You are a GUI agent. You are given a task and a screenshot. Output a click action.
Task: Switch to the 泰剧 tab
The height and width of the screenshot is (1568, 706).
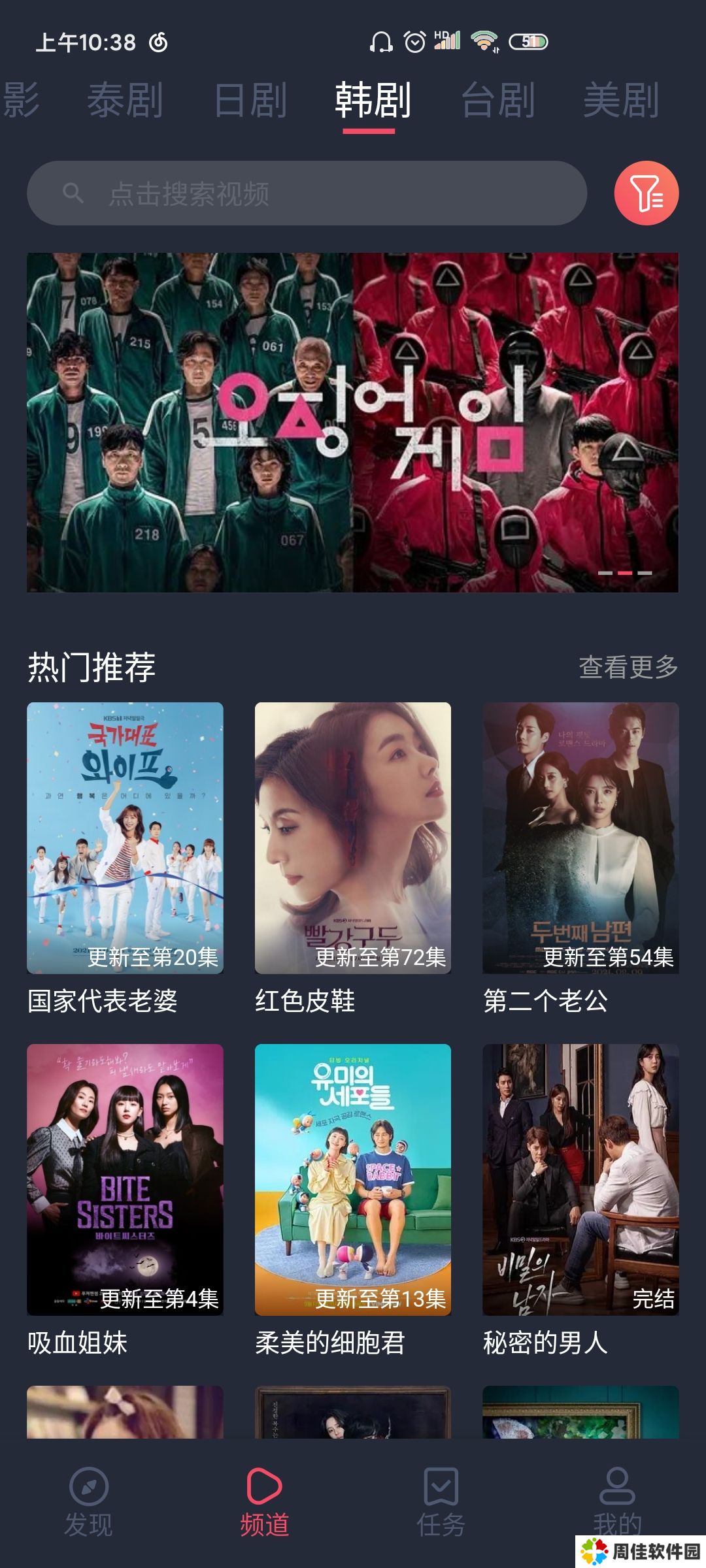point(125,101)
